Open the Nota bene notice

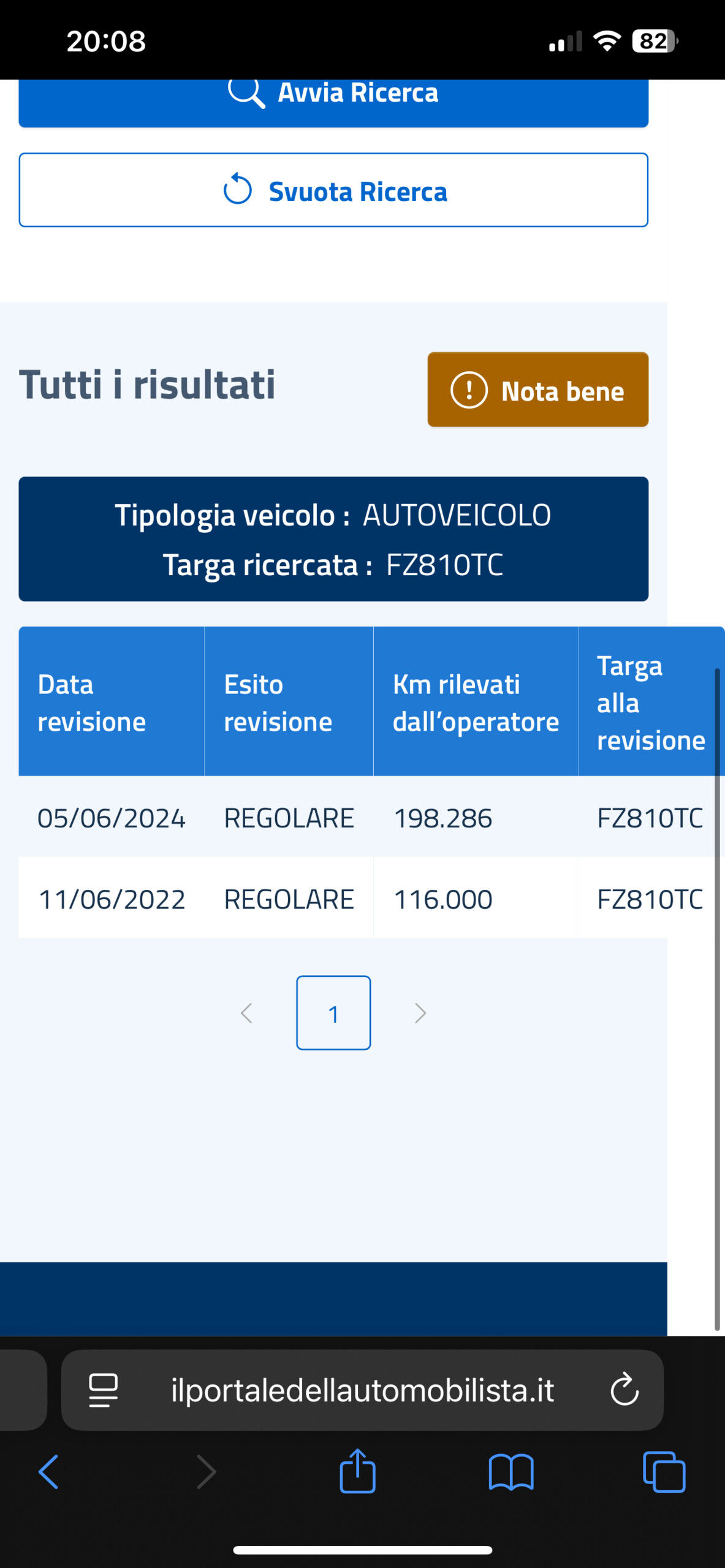[537, 390]
